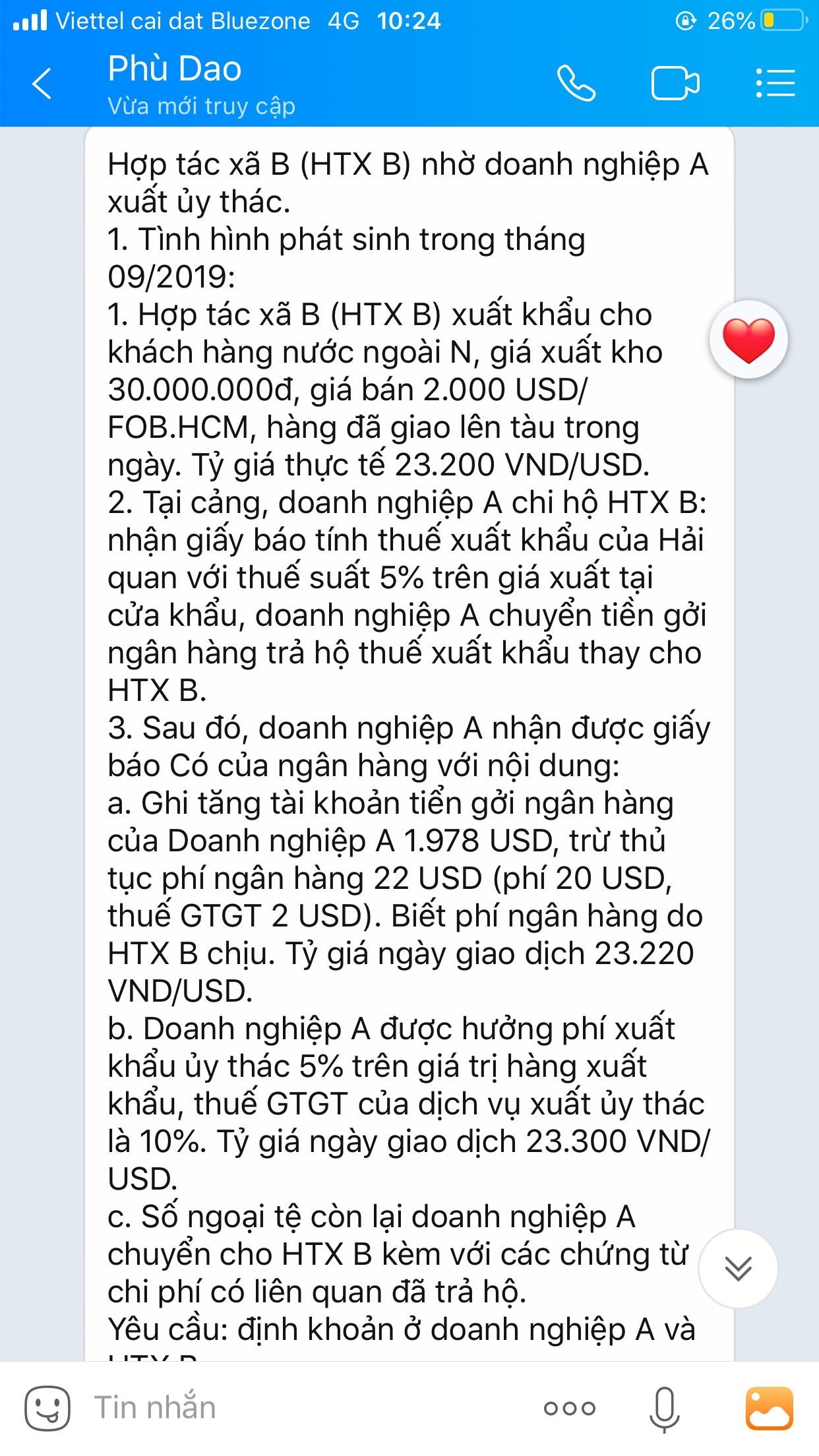Start a video call with Phù Dao
Viewport: 819px width, 1456px height.
675,84
